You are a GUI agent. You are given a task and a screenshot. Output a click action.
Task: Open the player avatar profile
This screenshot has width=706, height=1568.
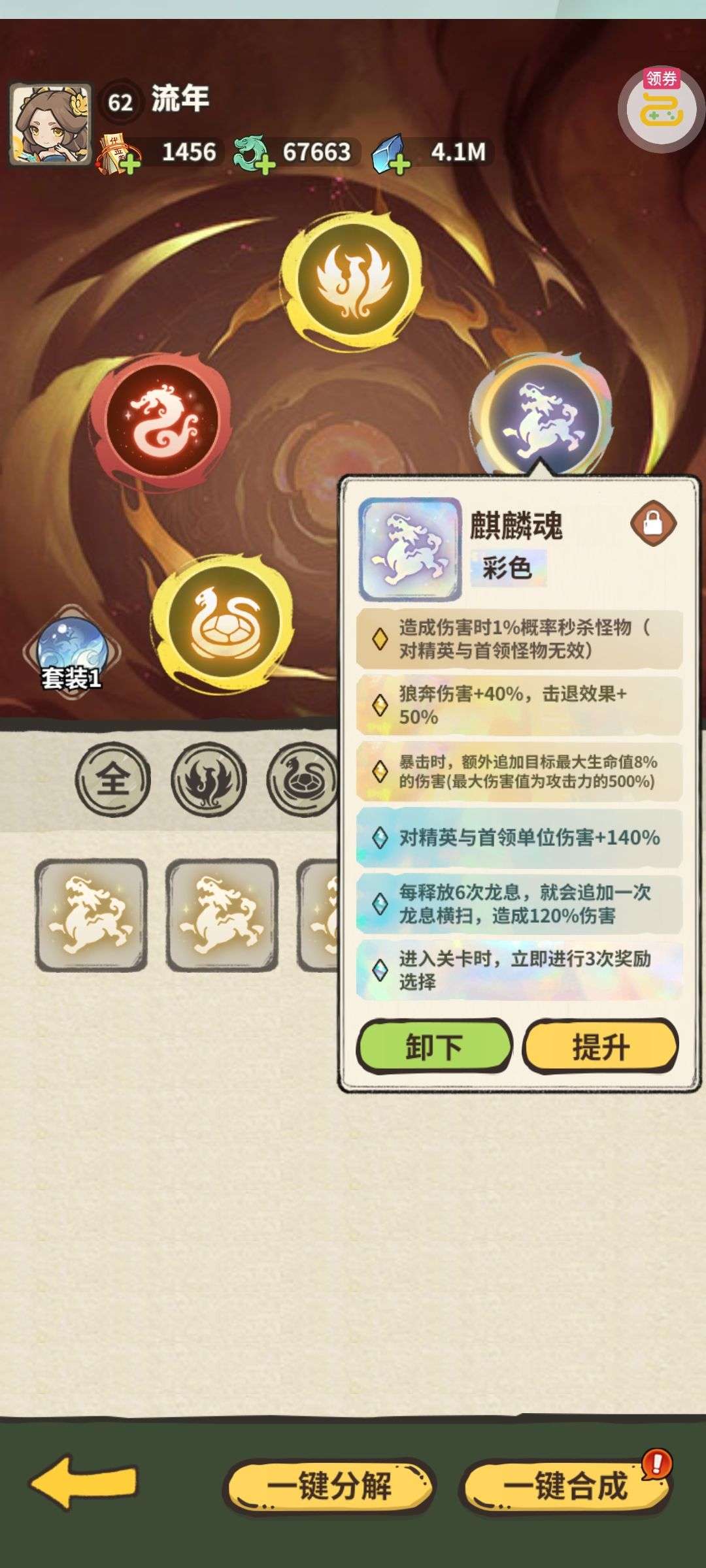[50, 123]
